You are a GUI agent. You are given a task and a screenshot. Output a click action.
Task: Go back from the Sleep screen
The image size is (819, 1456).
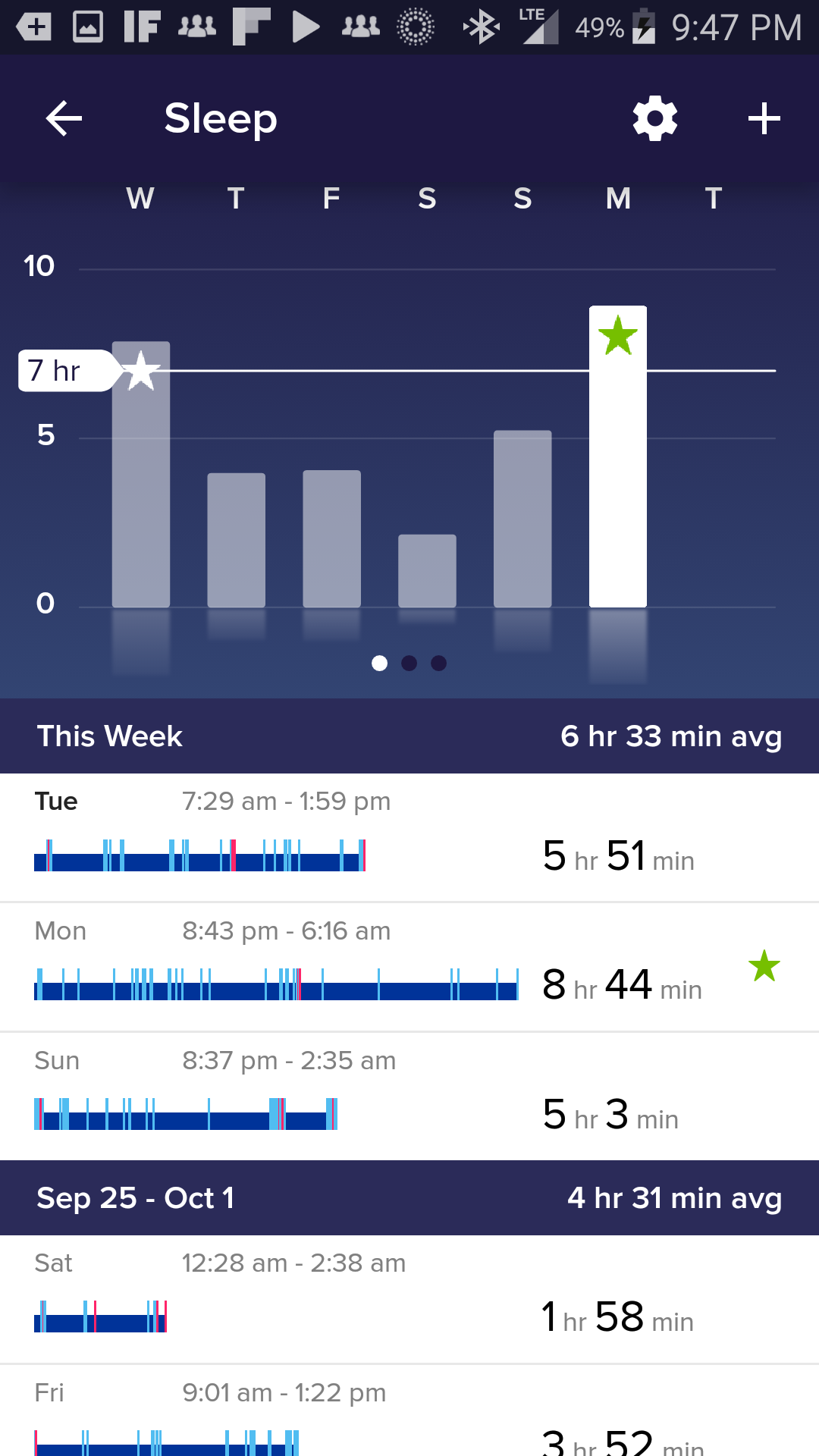pyautogui.click(x=64, y=119)
